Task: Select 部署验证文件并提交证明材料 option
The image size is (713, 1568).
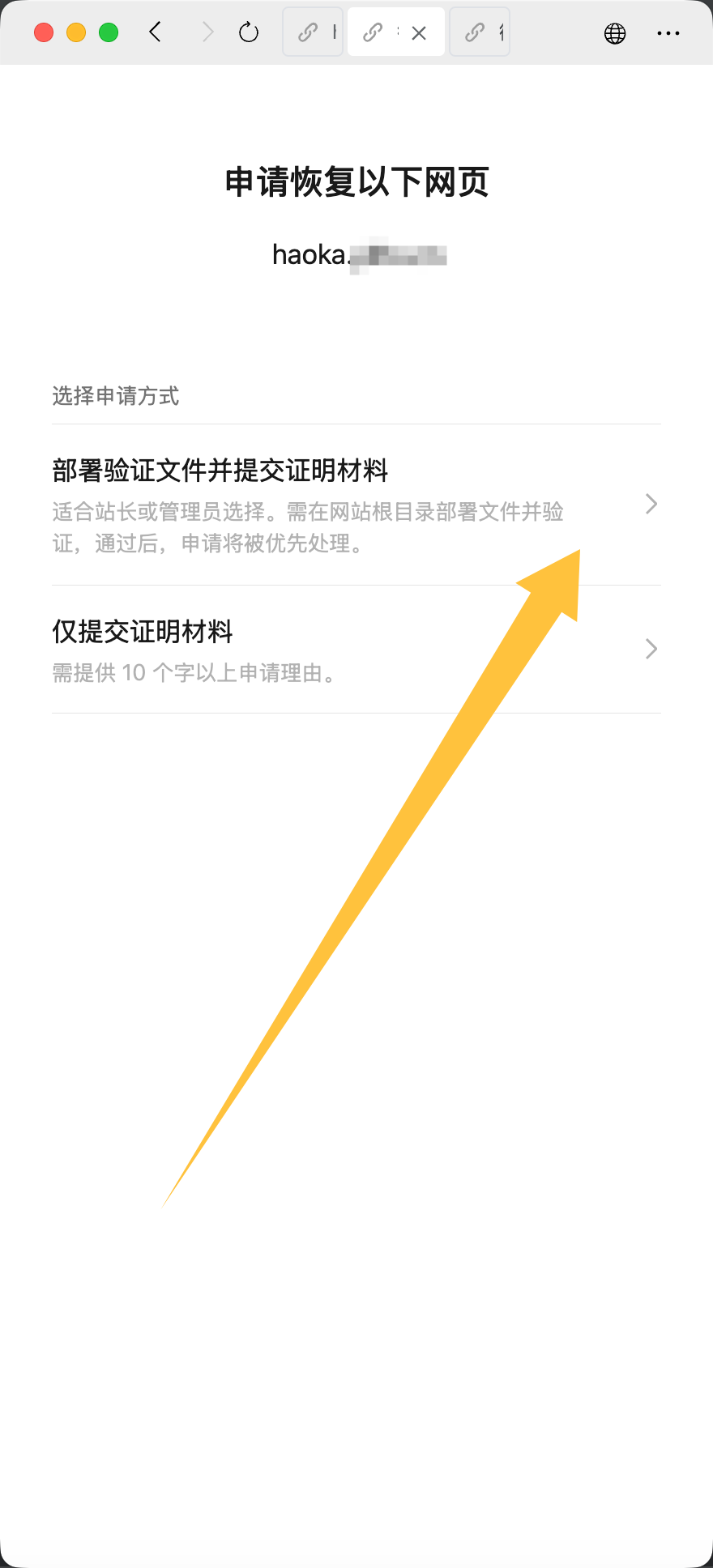Action: [x=356, y=504]
